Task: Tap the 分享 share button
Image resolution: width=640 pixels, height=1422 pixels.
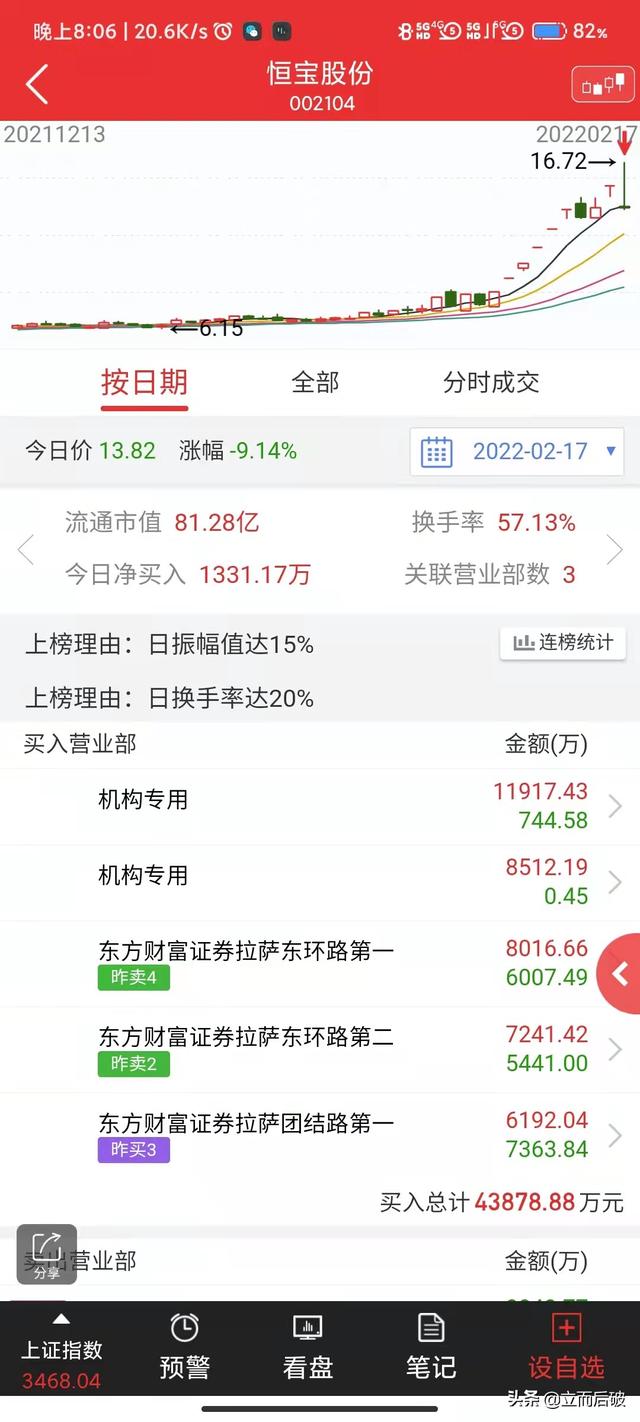Action: pos(47,1254)
